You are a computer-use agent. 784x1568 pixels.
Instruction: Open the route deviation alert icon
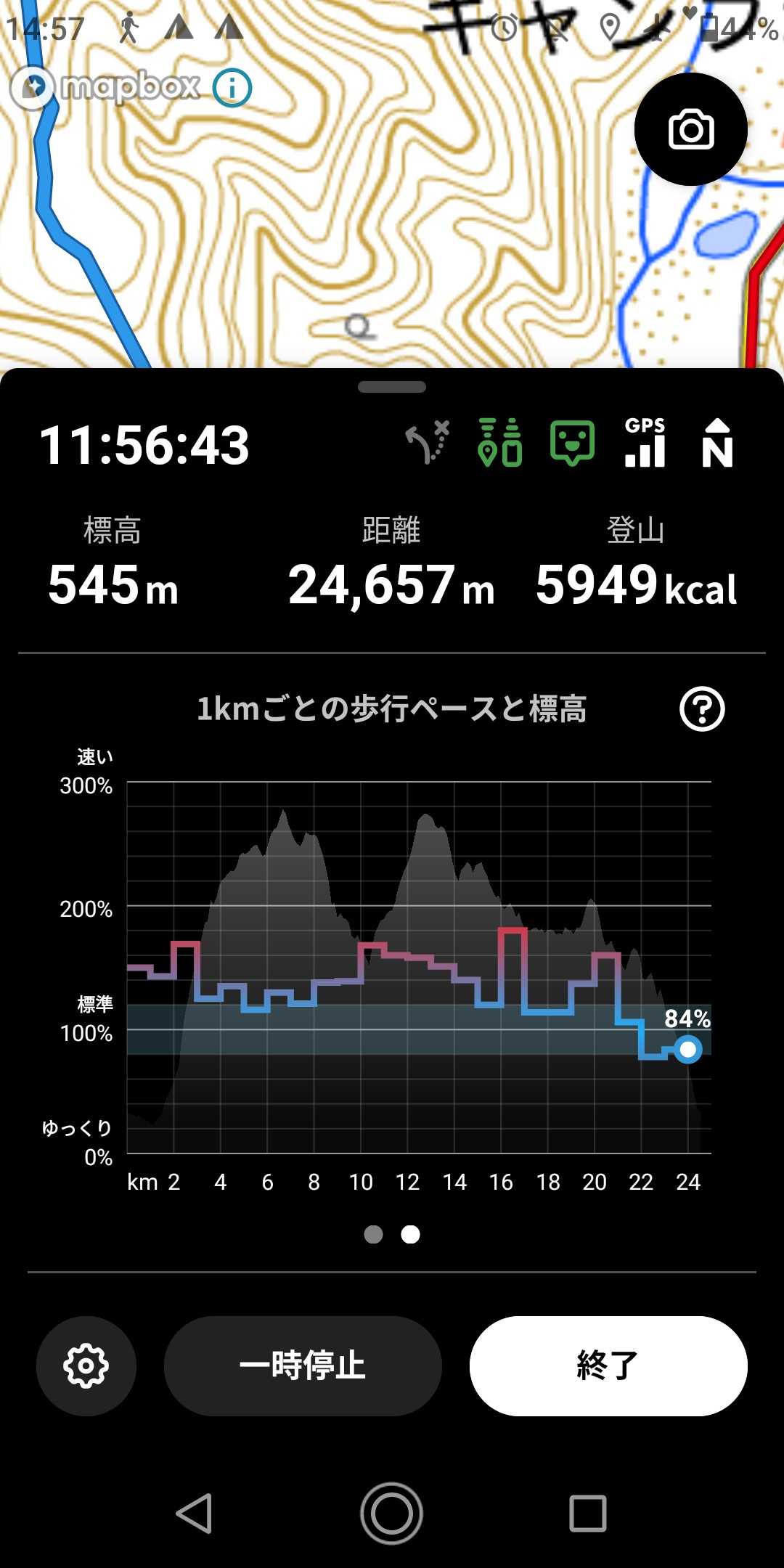pos(428,442)
